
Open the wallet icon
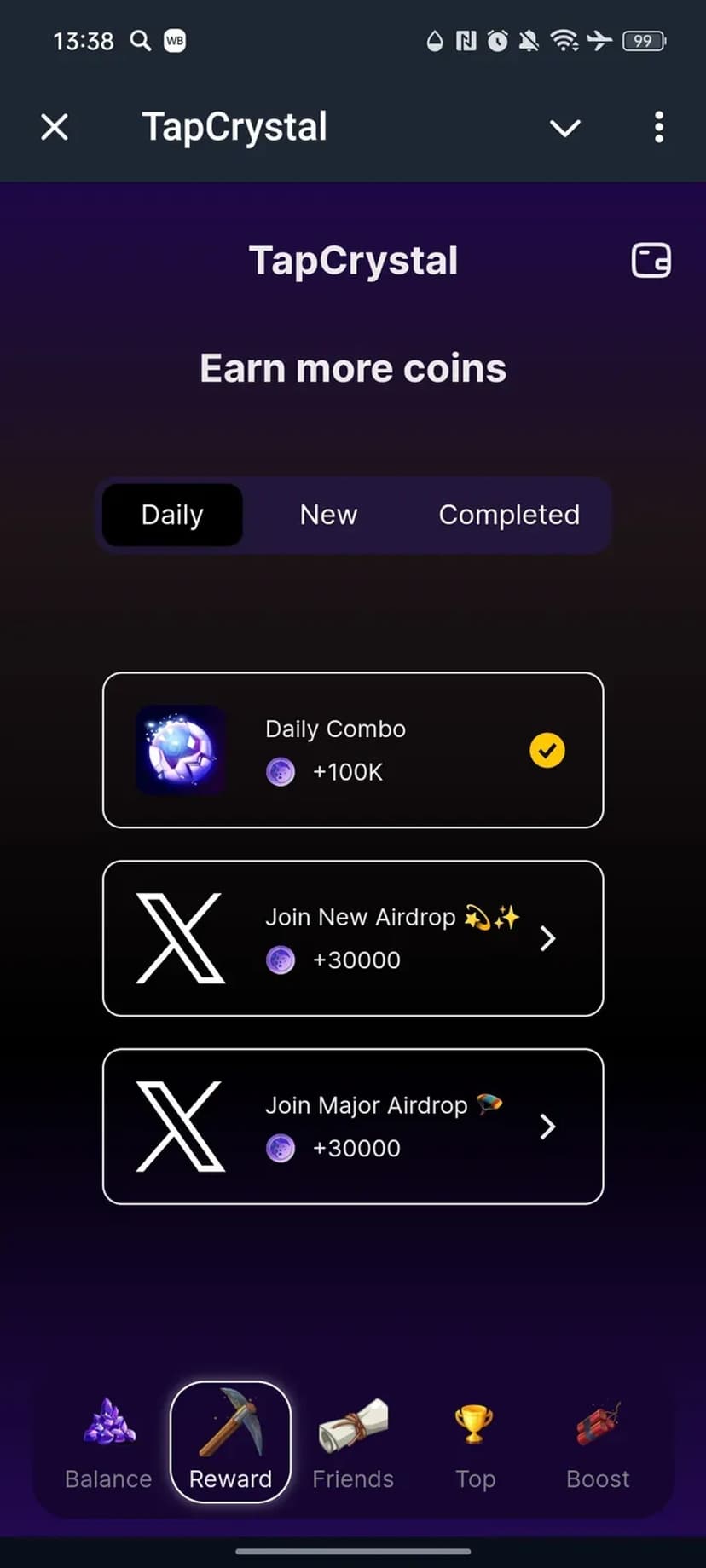coord(651,260)
